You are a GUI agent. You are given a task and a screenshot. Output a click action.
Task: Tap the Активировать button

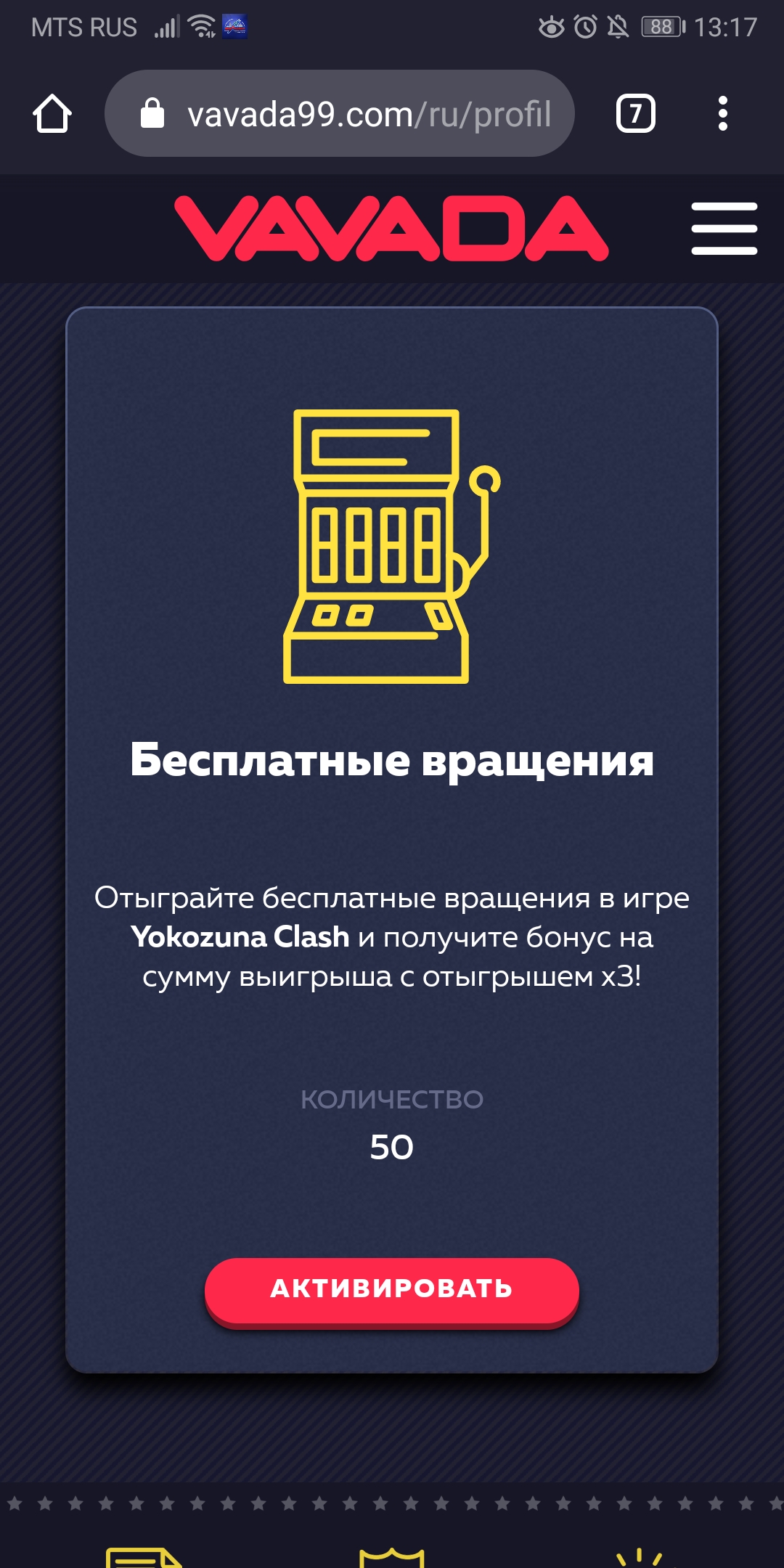coord(391,1289)
